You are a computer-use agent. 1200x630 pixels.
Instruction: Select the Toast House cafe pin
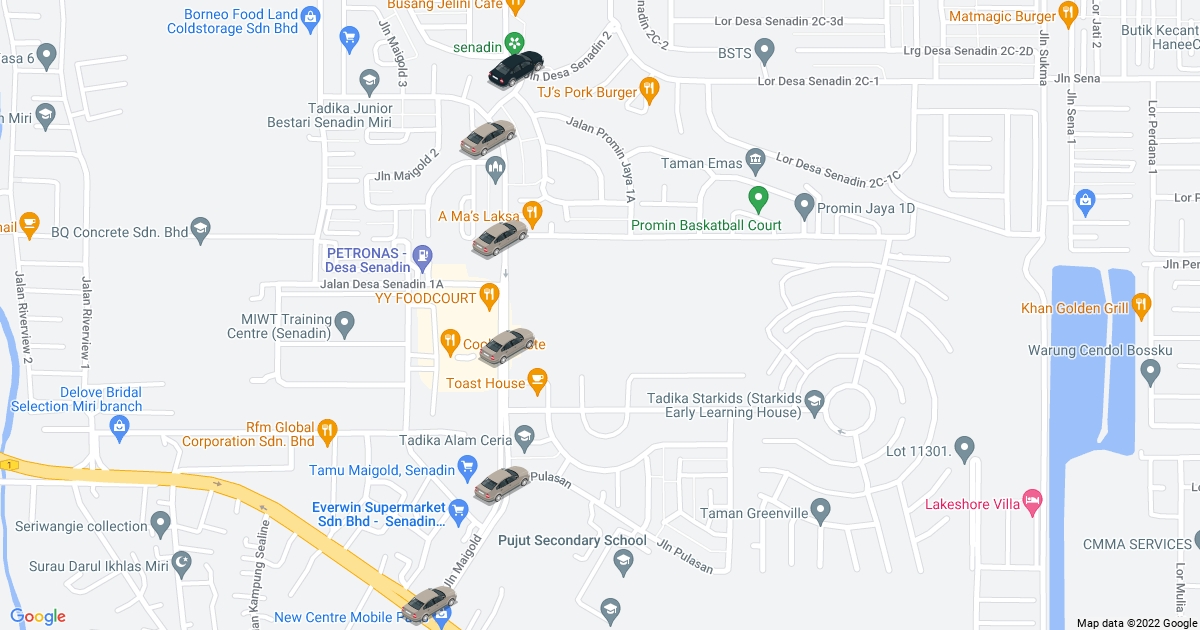tap(537, 379)
